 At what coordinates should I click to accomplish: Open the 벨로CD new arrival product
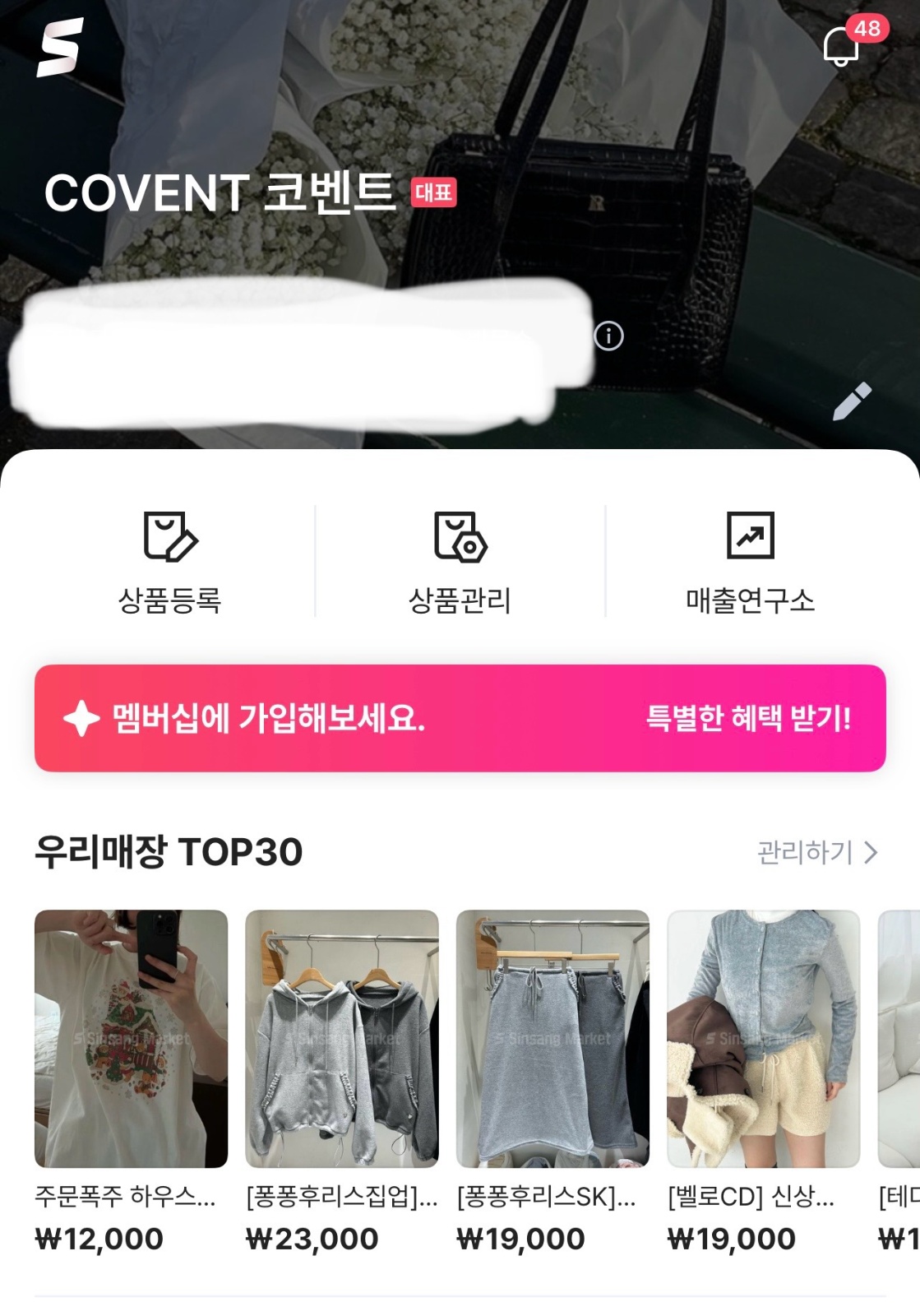coord(765,1046)
